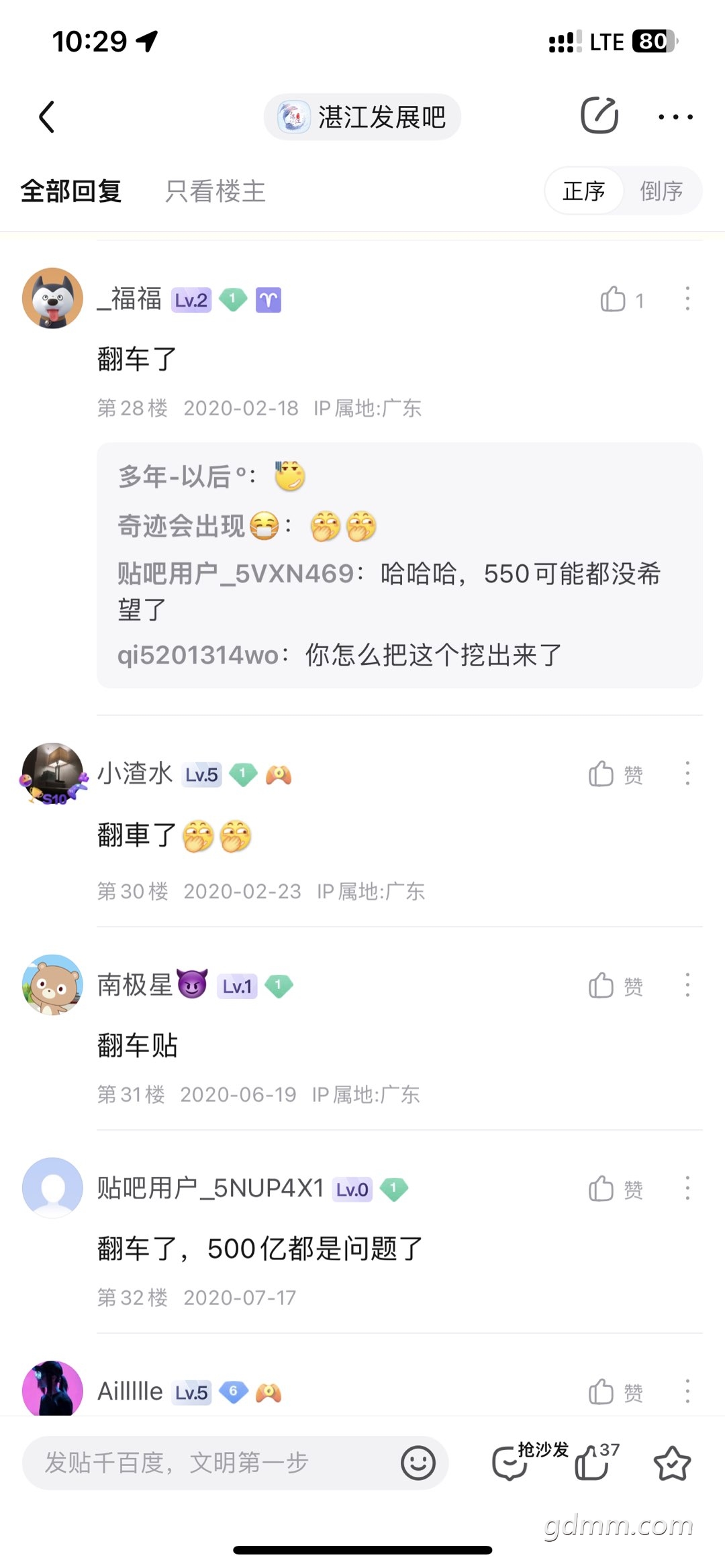The width and height of the screenshot is (725, 1568).
Task: Like _福福's reply
Action: click(x=622, y=299)
